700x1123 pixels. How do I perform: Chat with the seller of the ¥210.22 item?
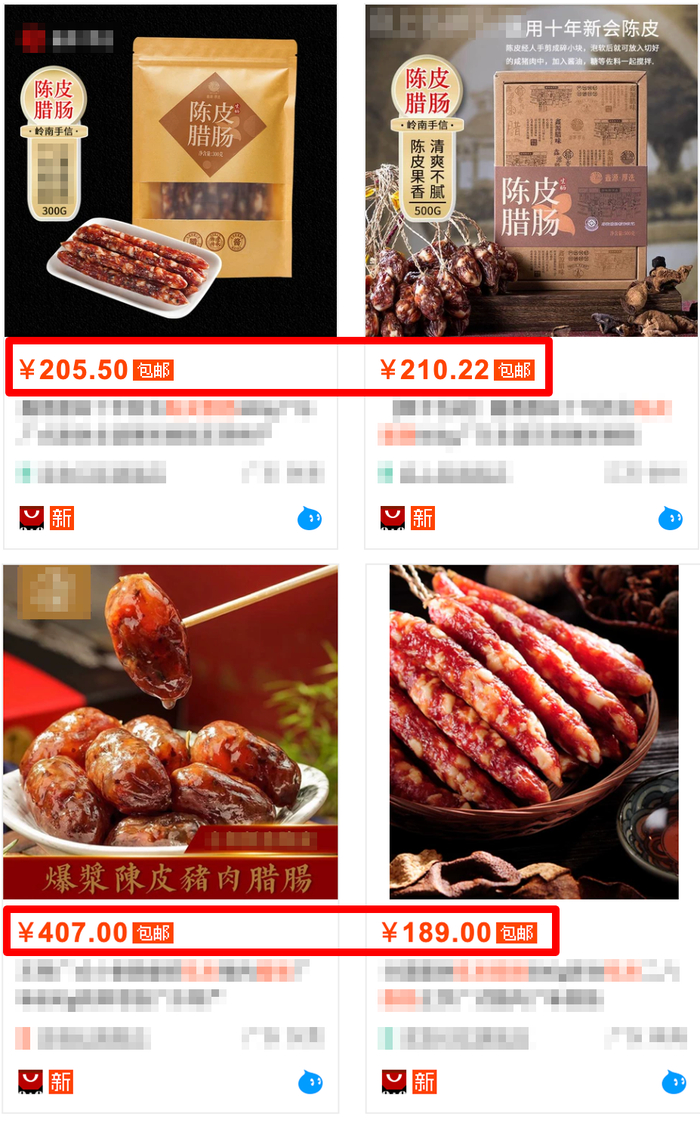coord(670,518)
